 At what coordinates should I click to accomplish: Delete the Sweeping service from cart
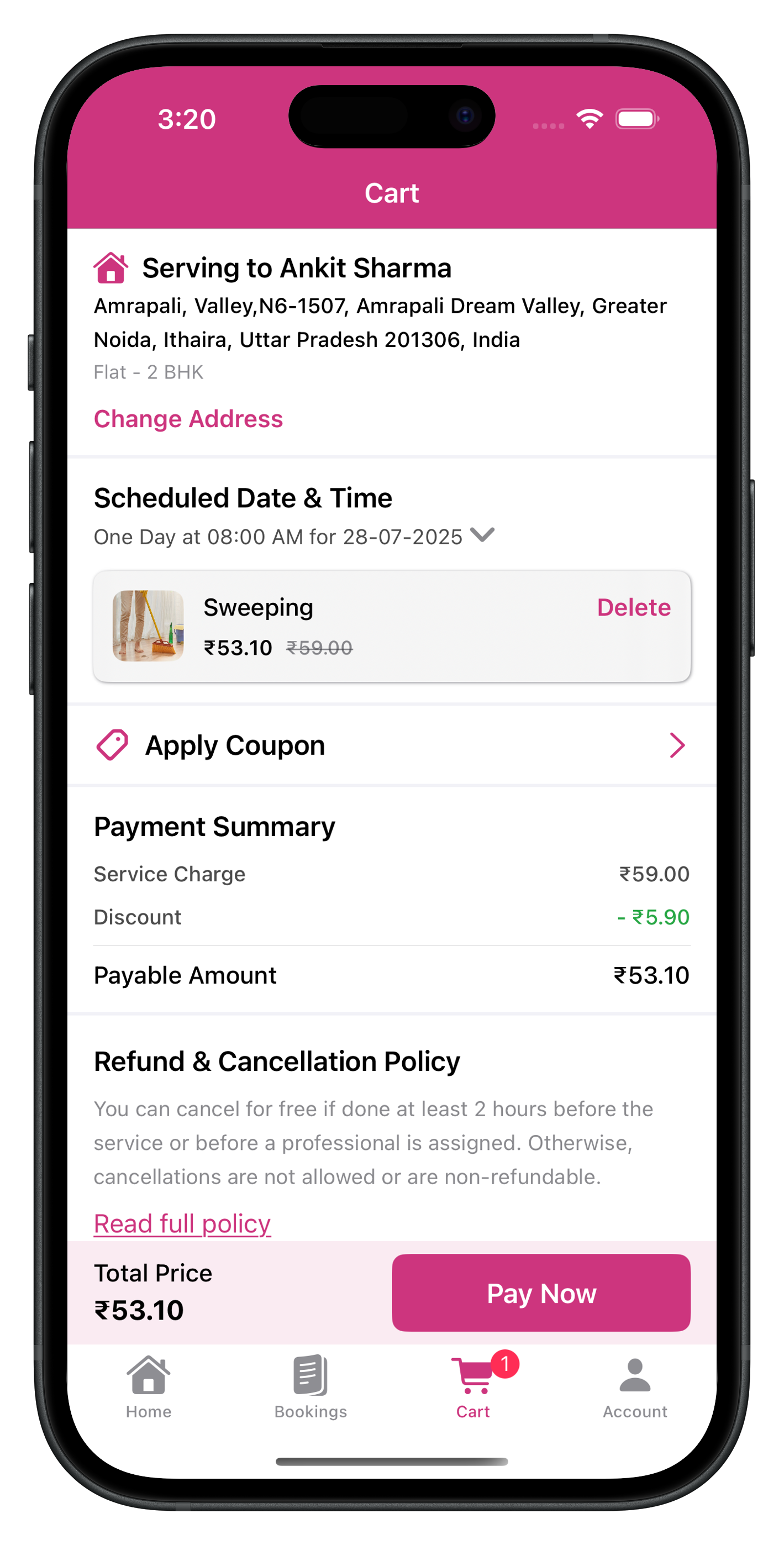[633, 607]
